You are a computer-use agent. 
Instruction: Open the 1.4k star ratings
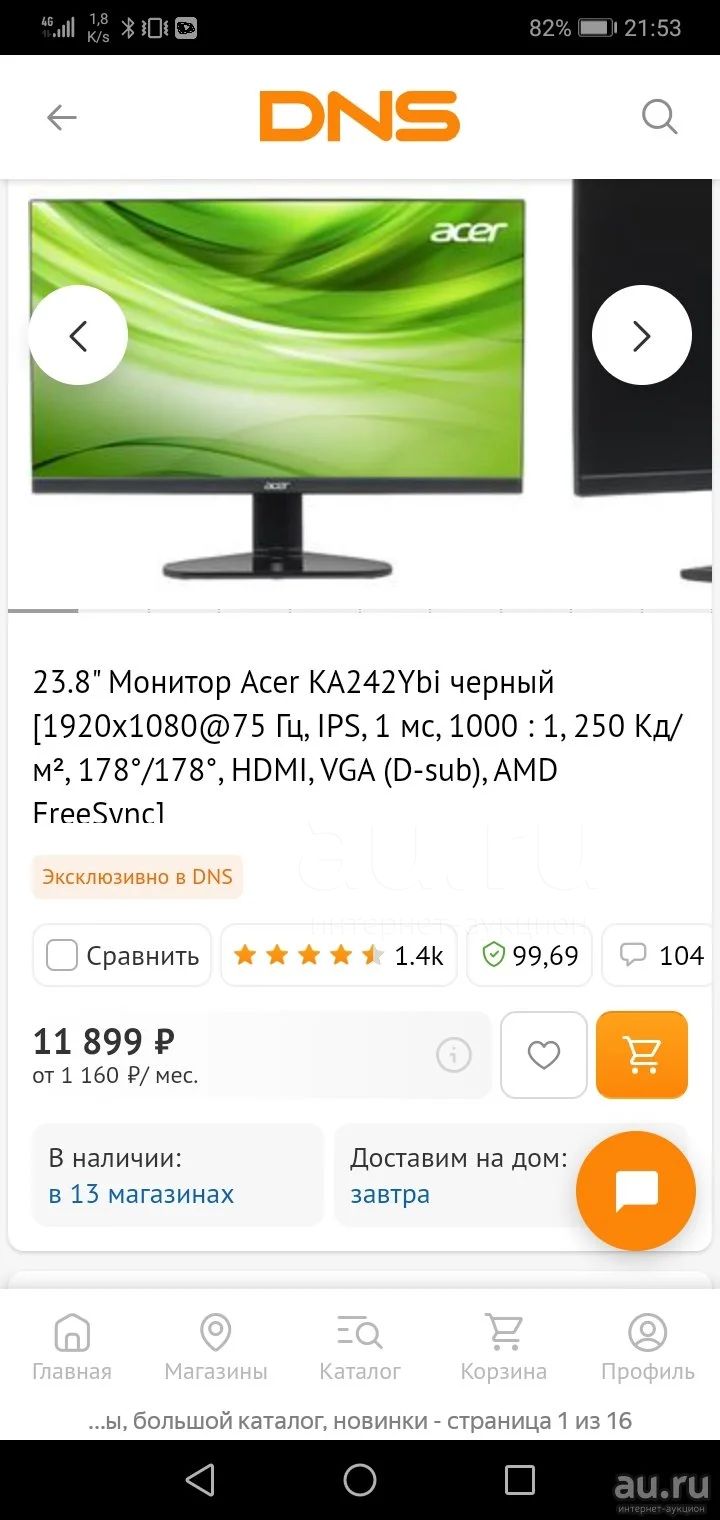(339, 955)
